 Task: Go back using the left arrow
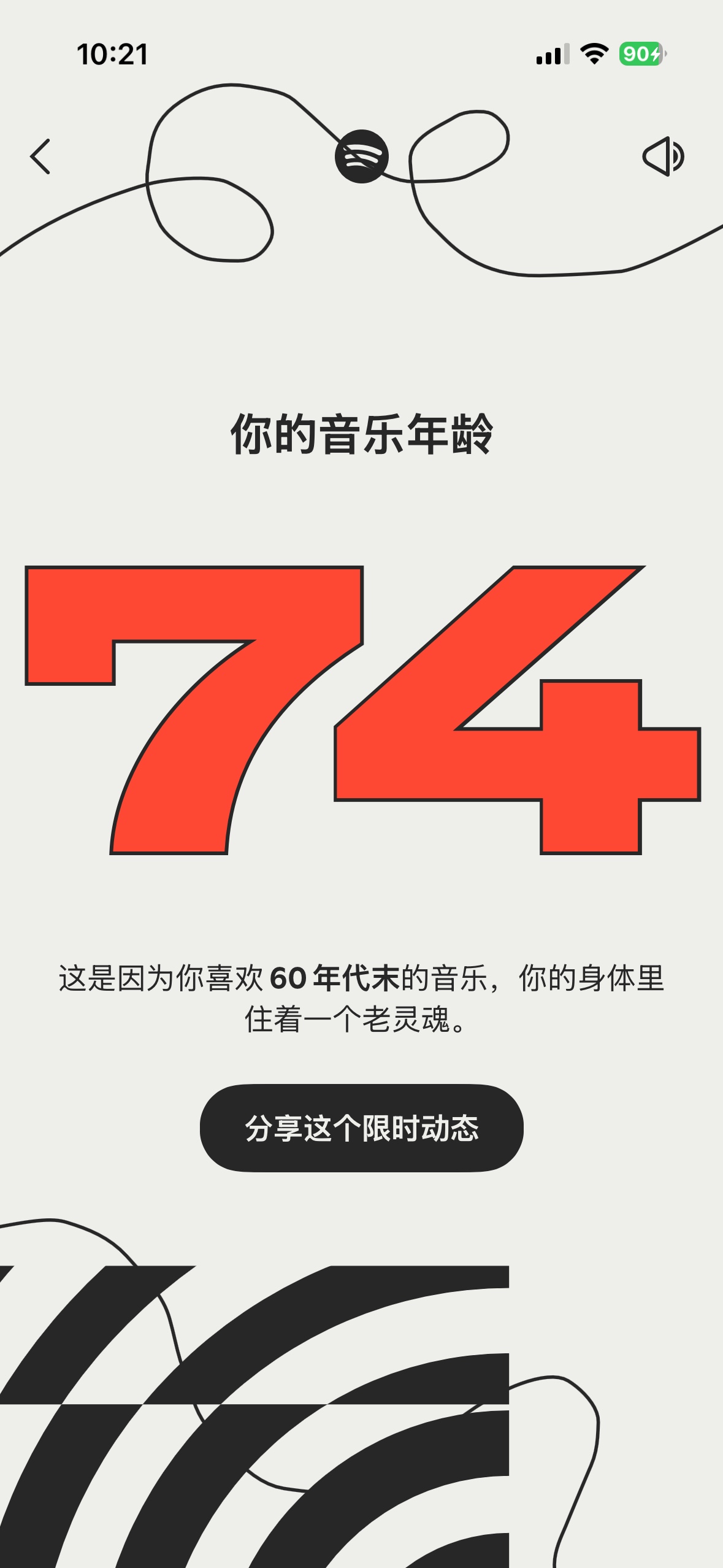point(40,156)
